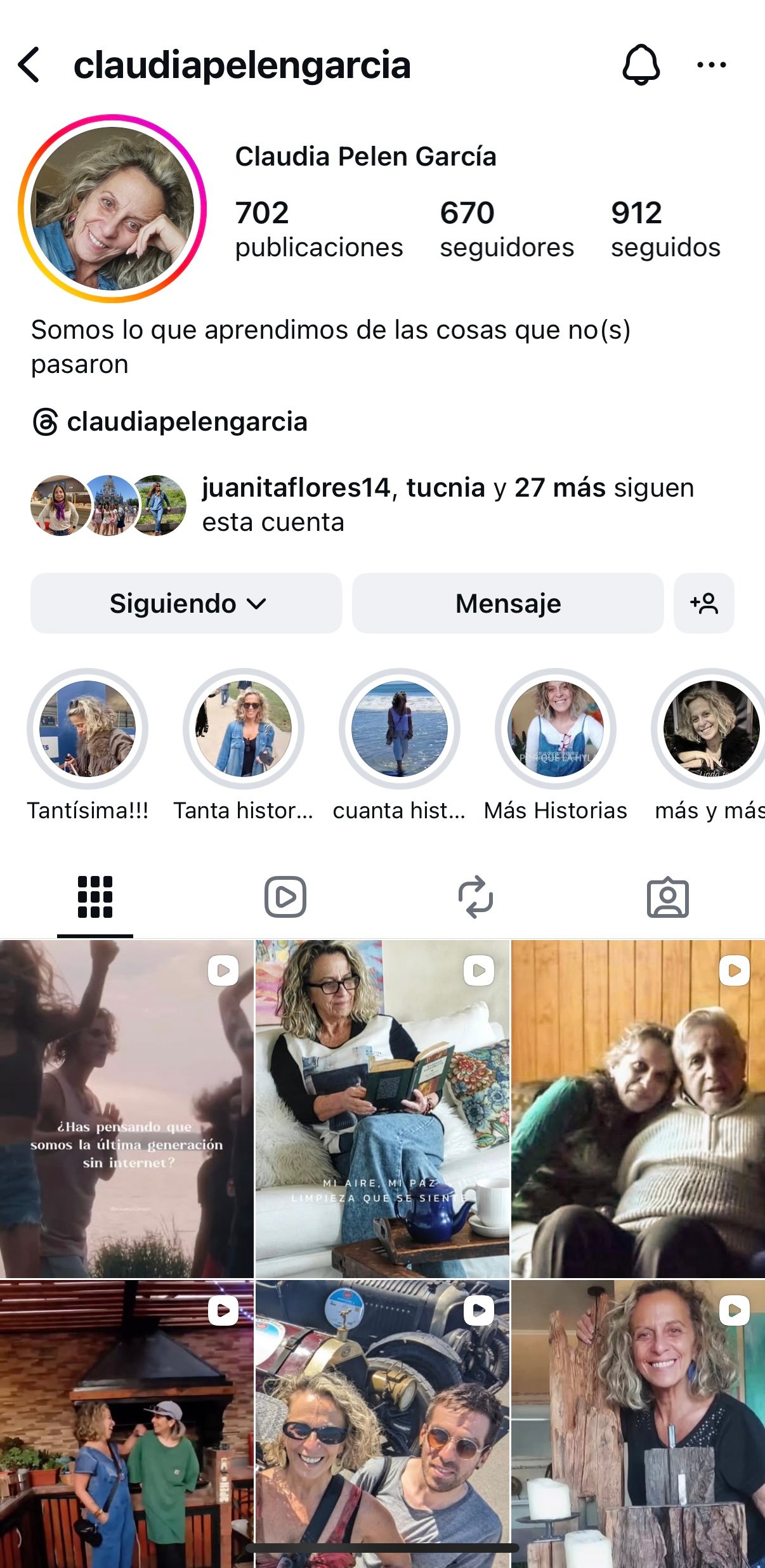Open the Tanta histor... highlight
The height and width of the screenshot is (1568, 765).
pos(244,729)
